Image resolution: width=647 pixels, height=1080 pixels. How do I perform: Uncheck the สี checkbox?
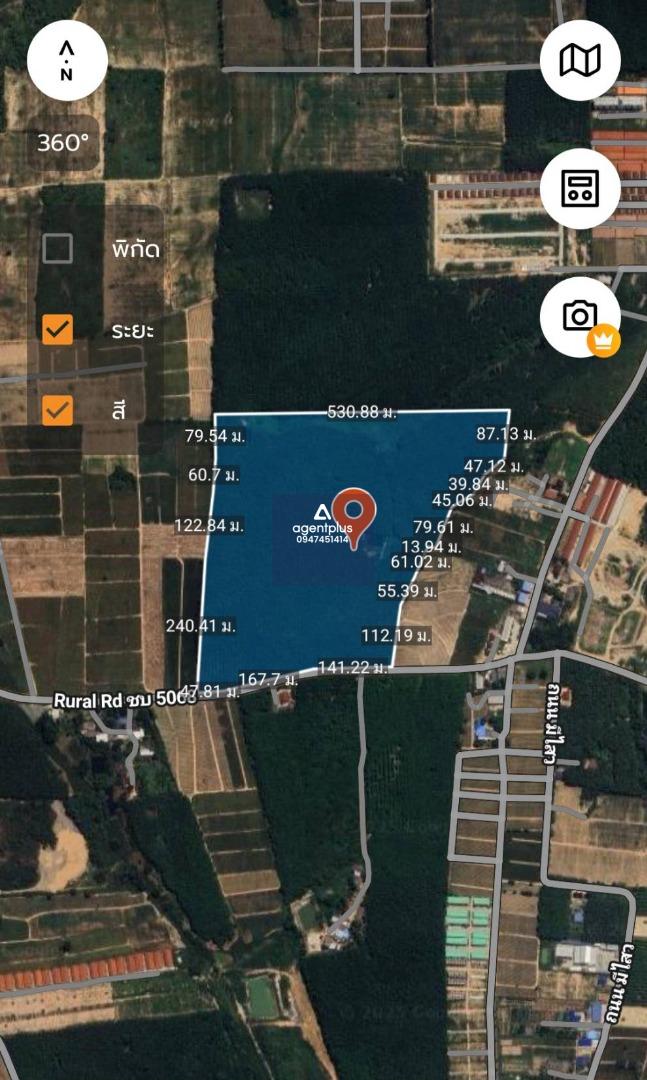click(58, 409)
